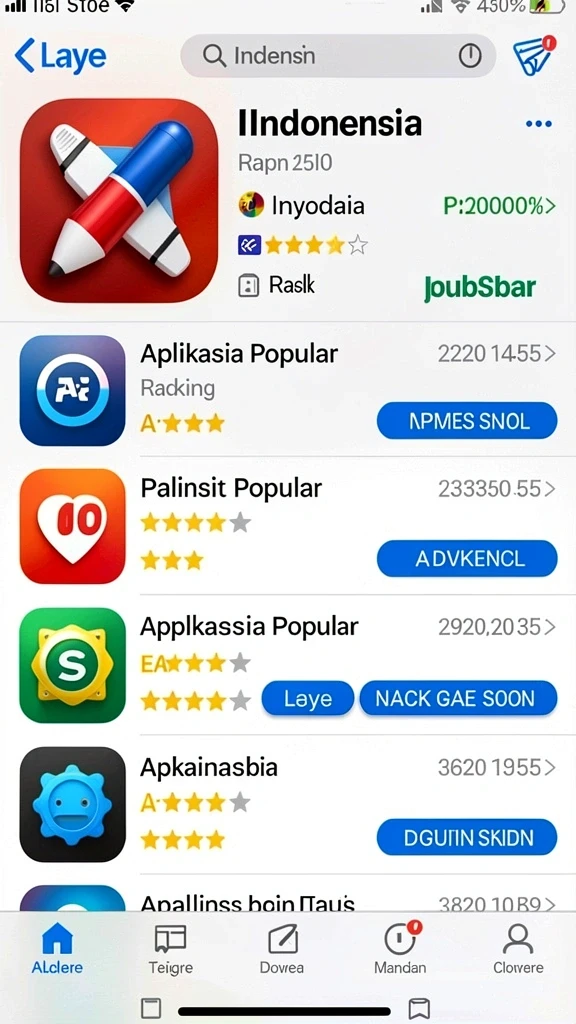Open the Apkainasbia app row
Viewport: 576px width, 1024px height.
[x=288, y=804]
